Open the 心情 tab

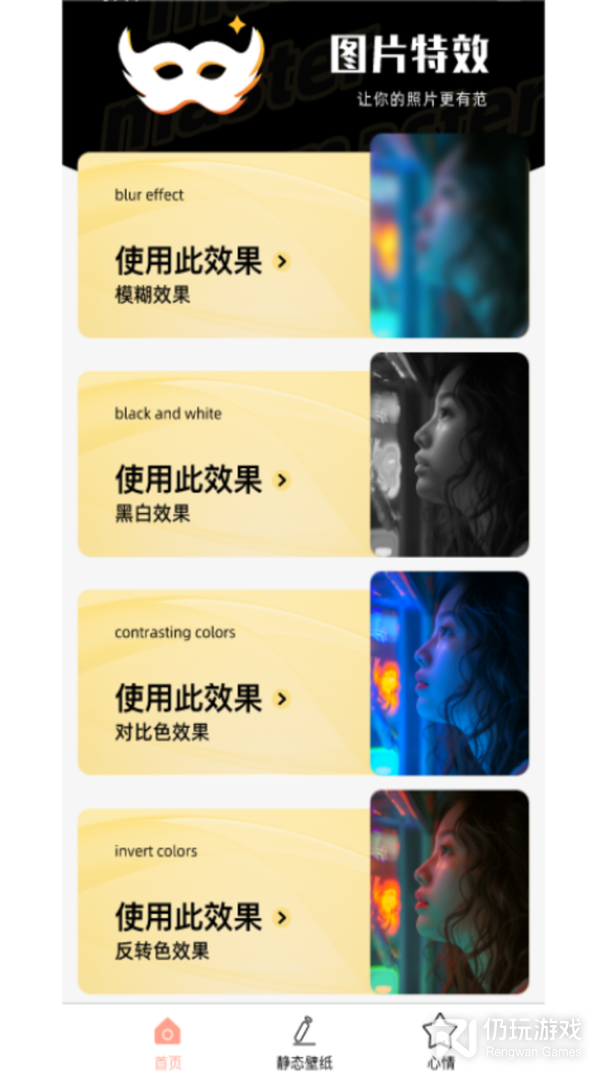[x=440, y=1043]
